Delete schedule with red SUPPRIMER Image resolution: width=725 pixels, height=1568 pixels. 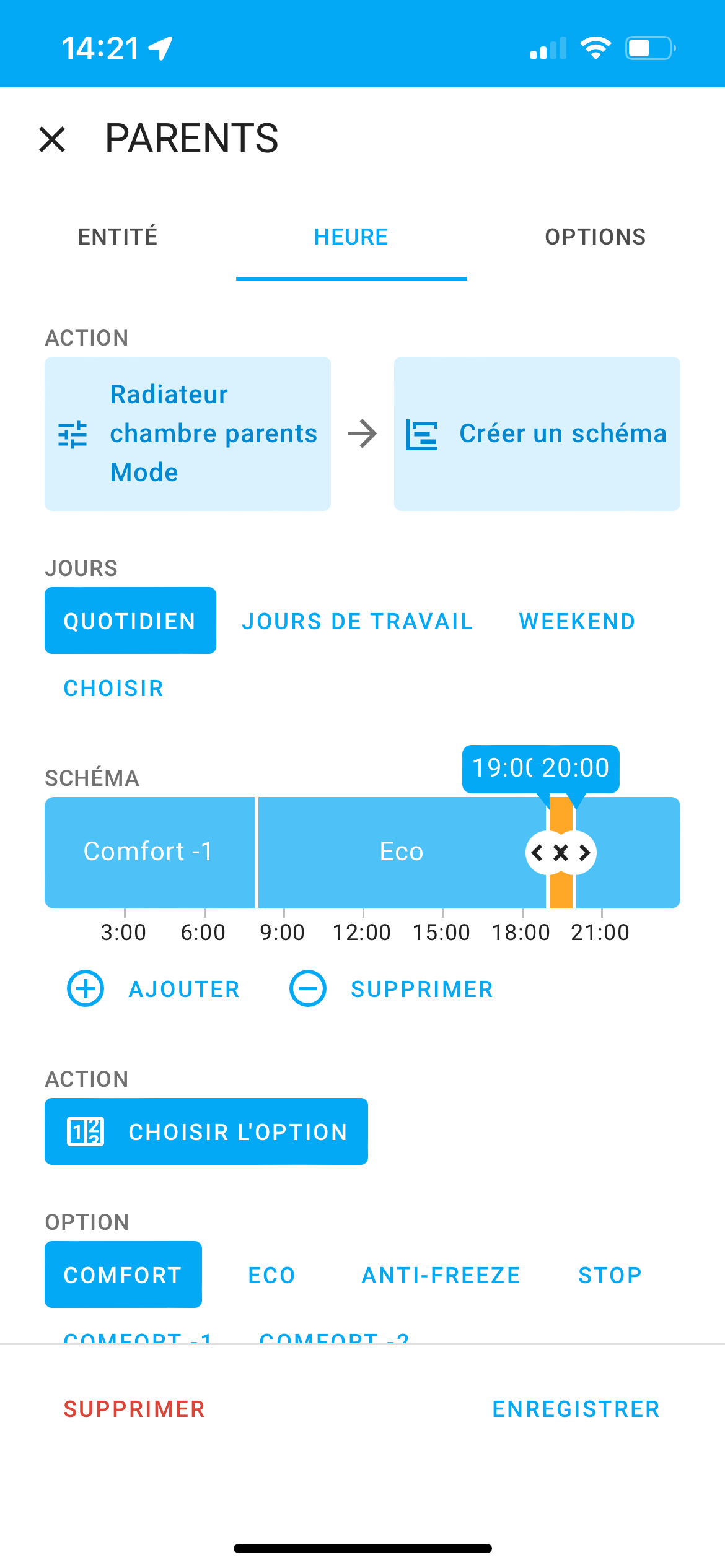(x=134, y=1409)
